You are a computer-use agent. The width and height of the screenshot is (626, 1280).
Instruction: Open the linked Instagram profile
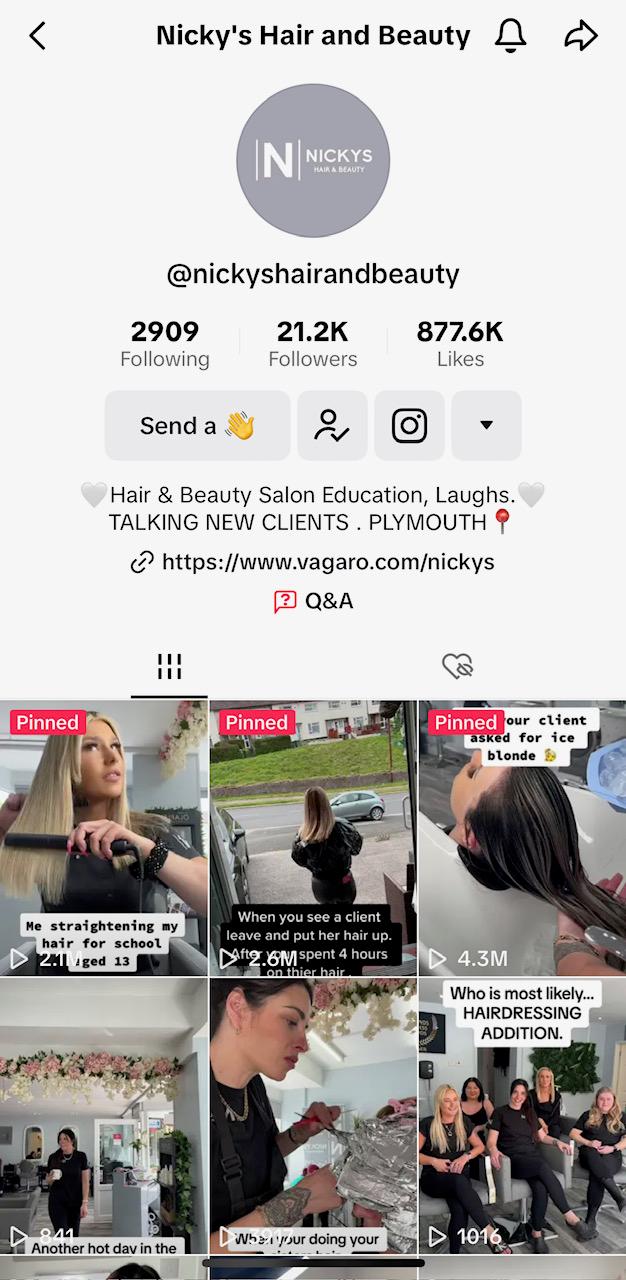pyautogui.click(x=409, y=426)
